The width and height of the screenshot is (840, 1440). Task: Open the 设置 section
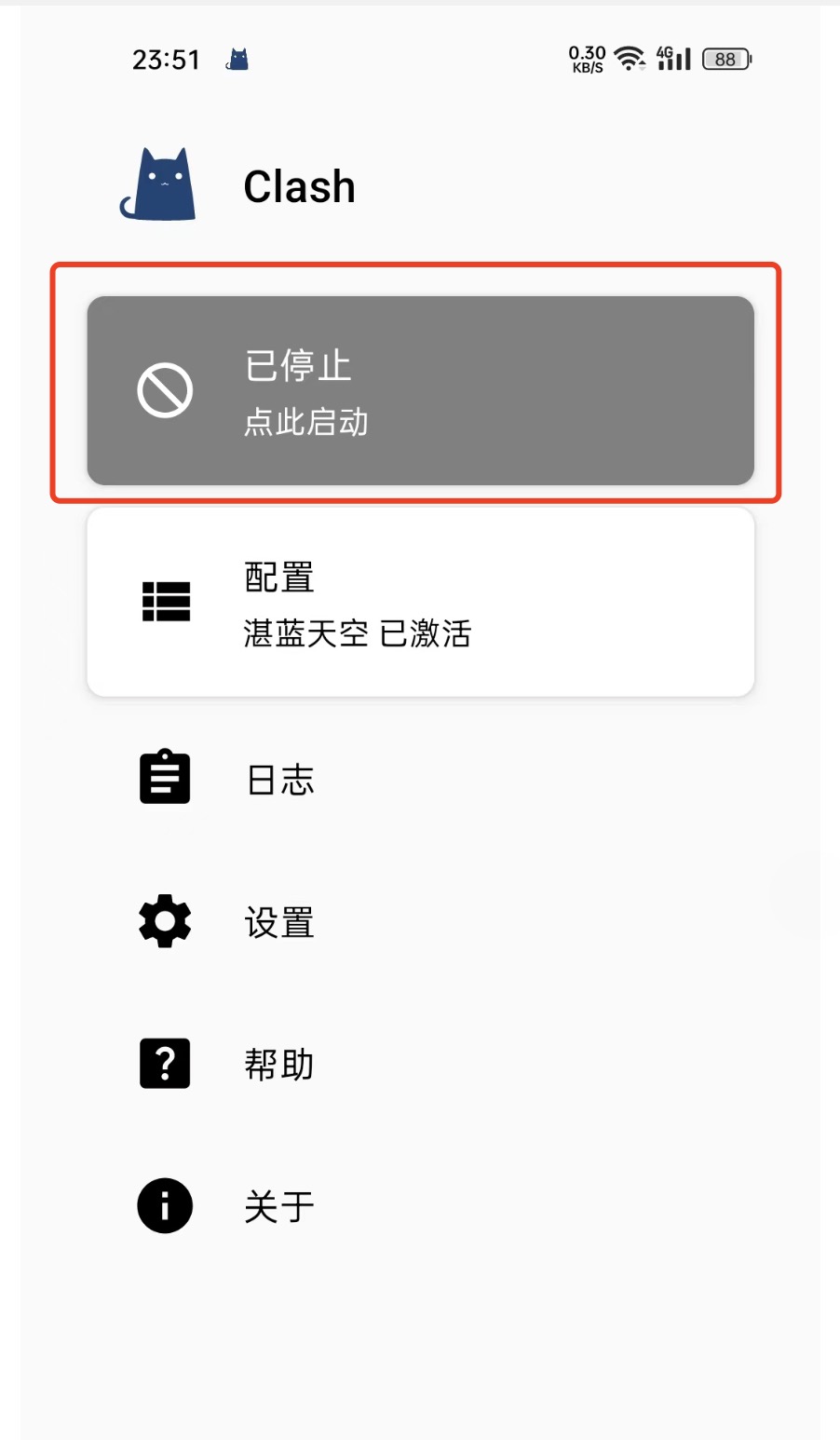point(278,922)
